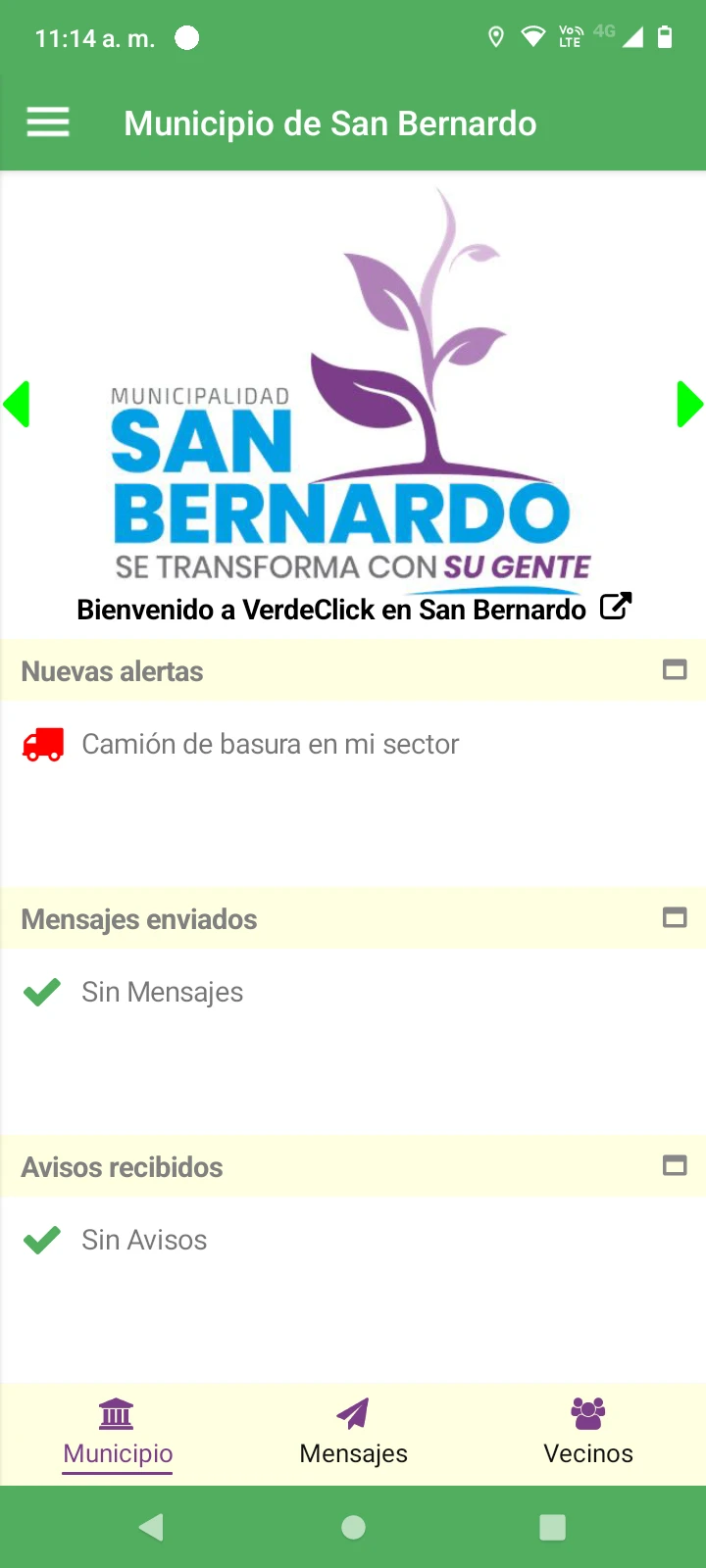
Task: Open the hamburger navigation menu
Action: coord(47,122)
